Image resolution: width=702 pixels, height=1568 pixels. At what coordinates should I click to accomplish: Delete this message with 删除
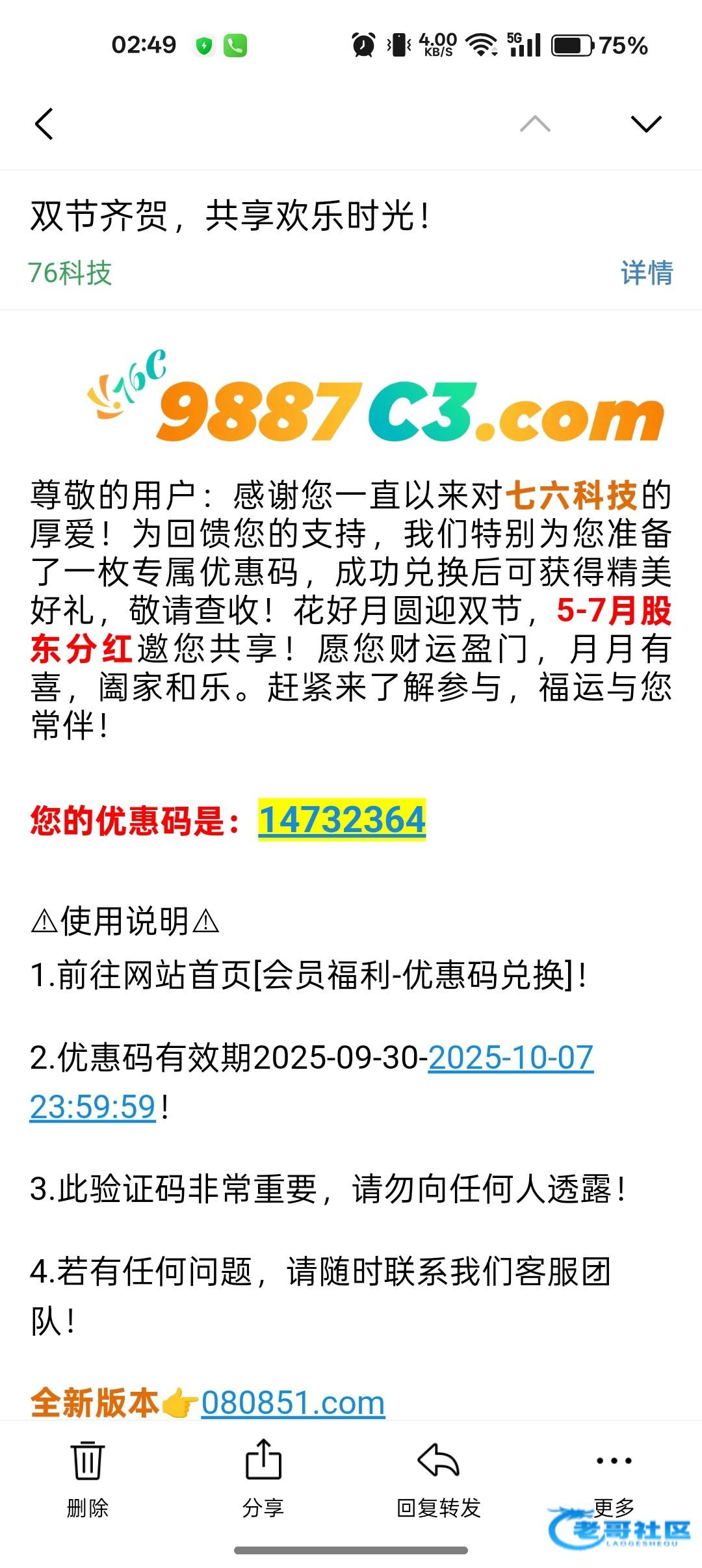pos(88,1478)
